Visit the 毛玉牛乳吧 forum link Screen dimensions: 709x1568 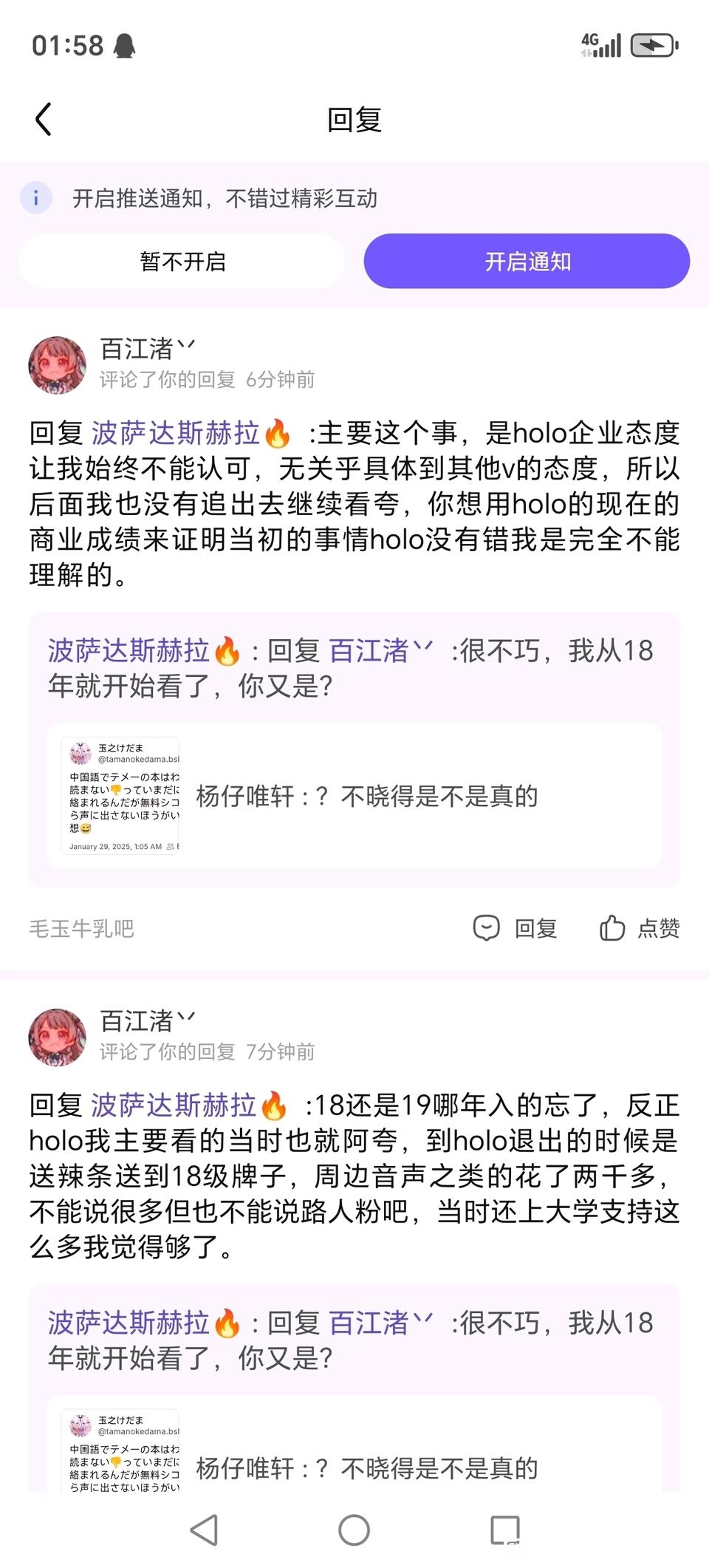pyautogui.click(x=81, y=929)
